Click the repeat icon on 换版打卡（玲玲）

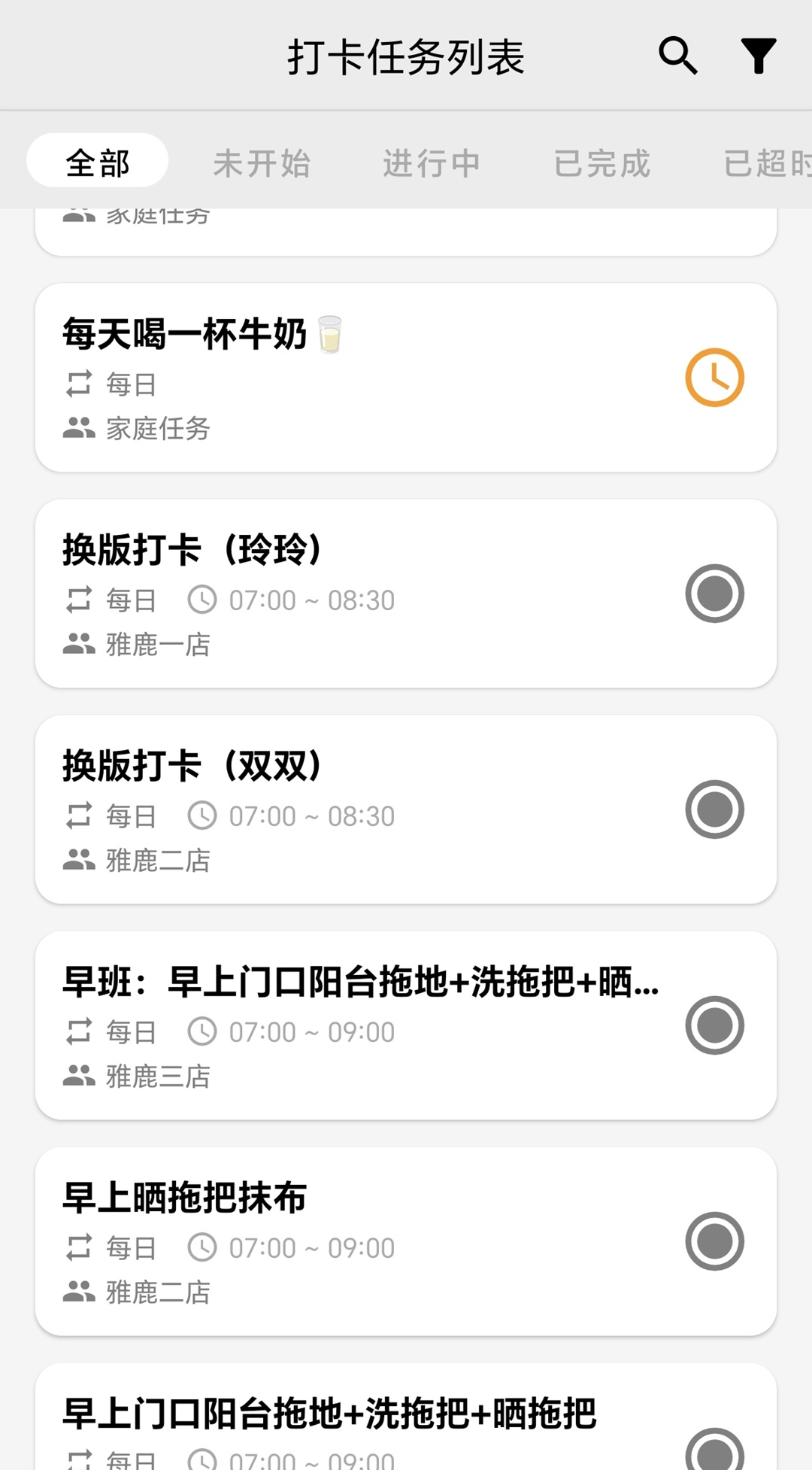[x=78, y=600]
